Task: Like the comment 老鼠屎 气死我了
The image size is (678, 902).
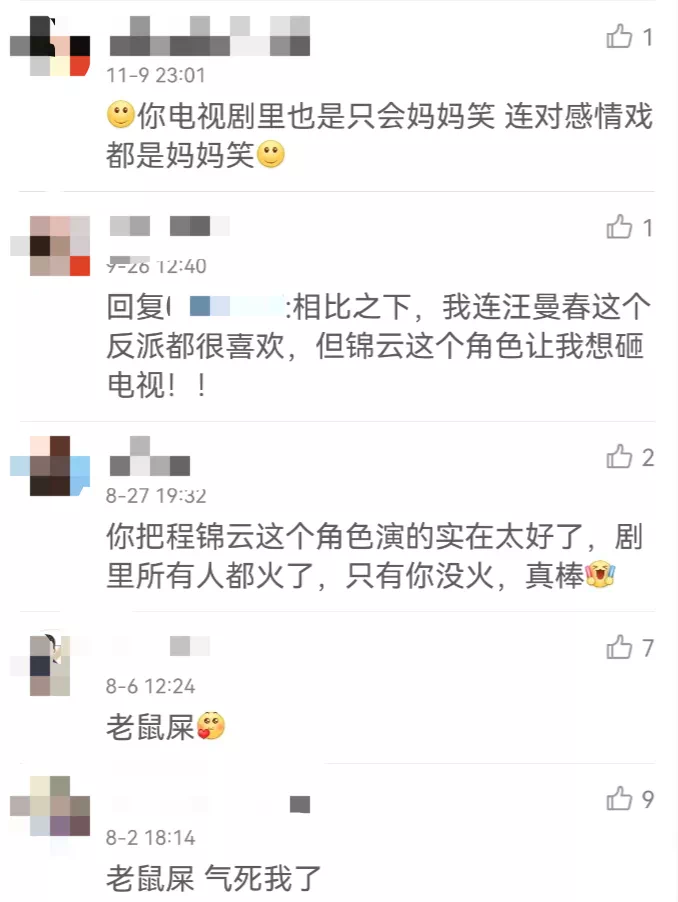Action: point(620,799)
